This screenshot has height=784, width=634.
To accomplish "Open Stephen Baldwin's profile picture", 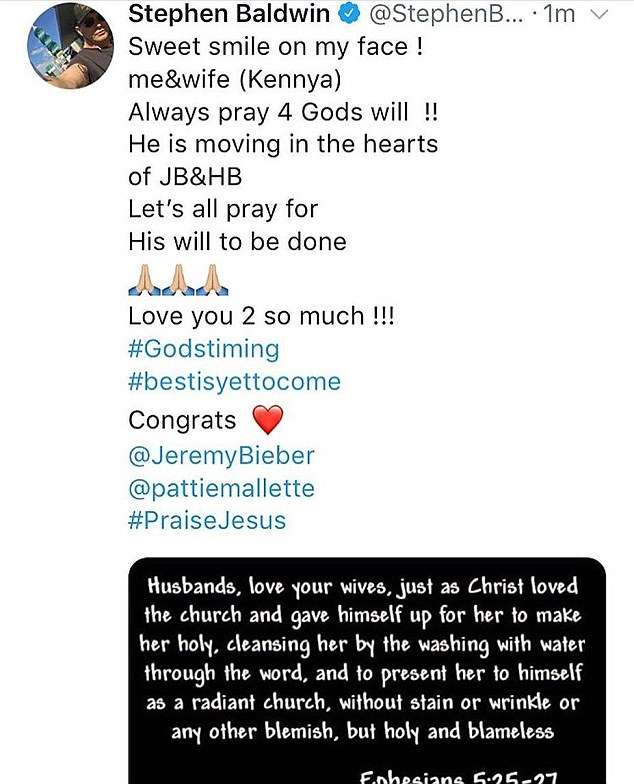I will pos(67,45).
